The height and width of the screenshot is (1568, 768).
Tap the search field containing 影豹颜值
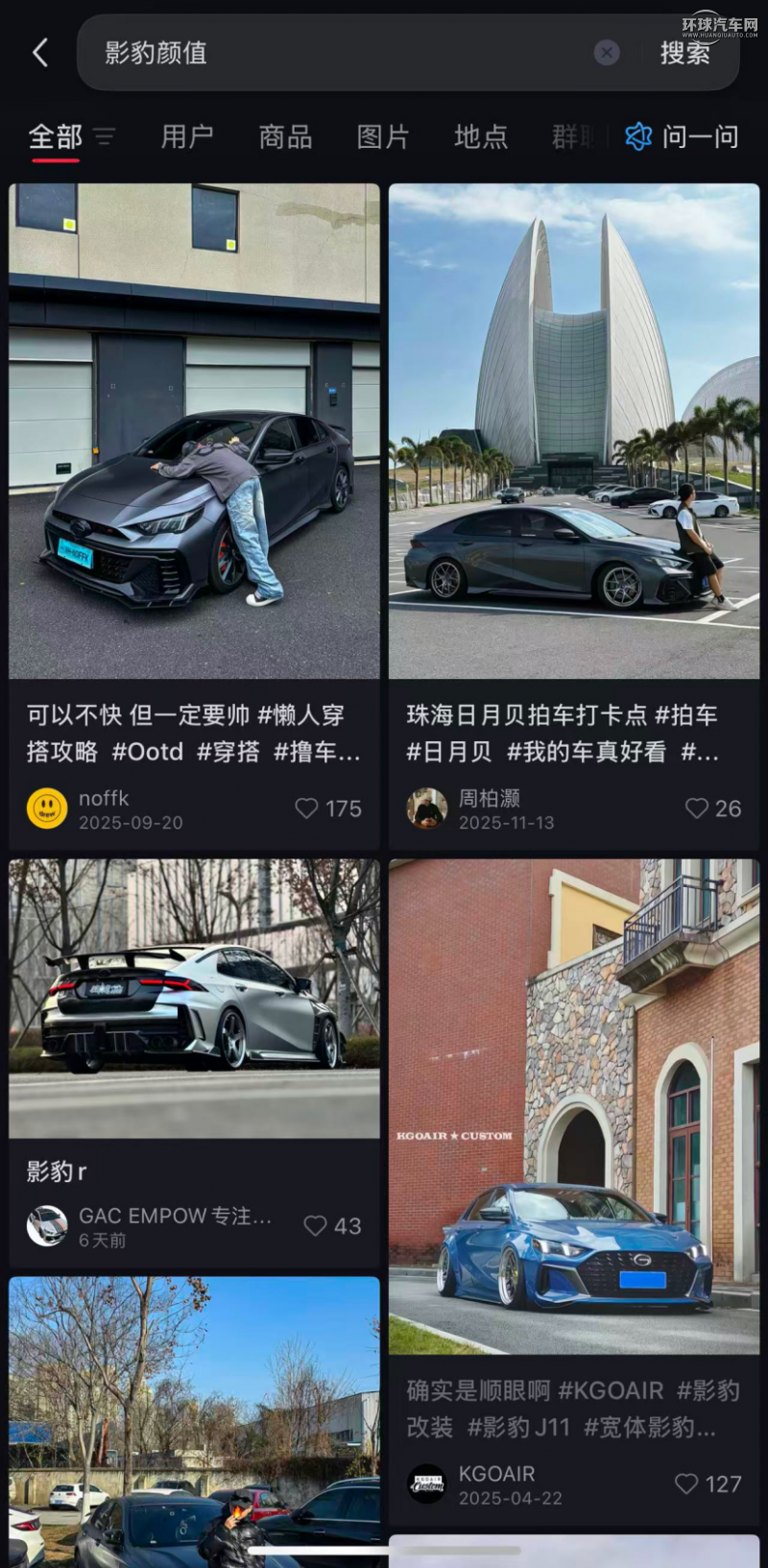coord(336,53)
